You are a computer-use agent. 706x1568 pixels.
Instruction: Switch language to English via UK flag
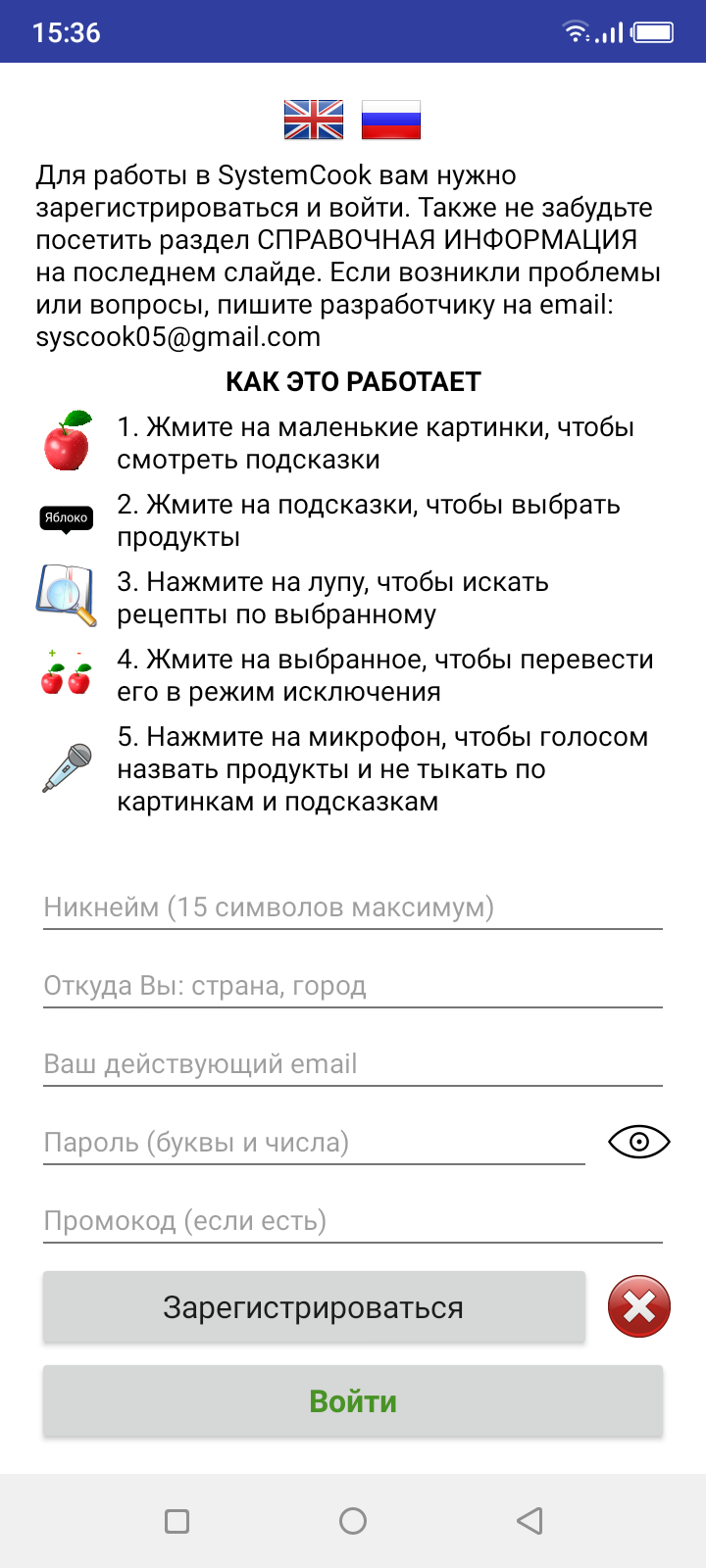tap(314, 120)
